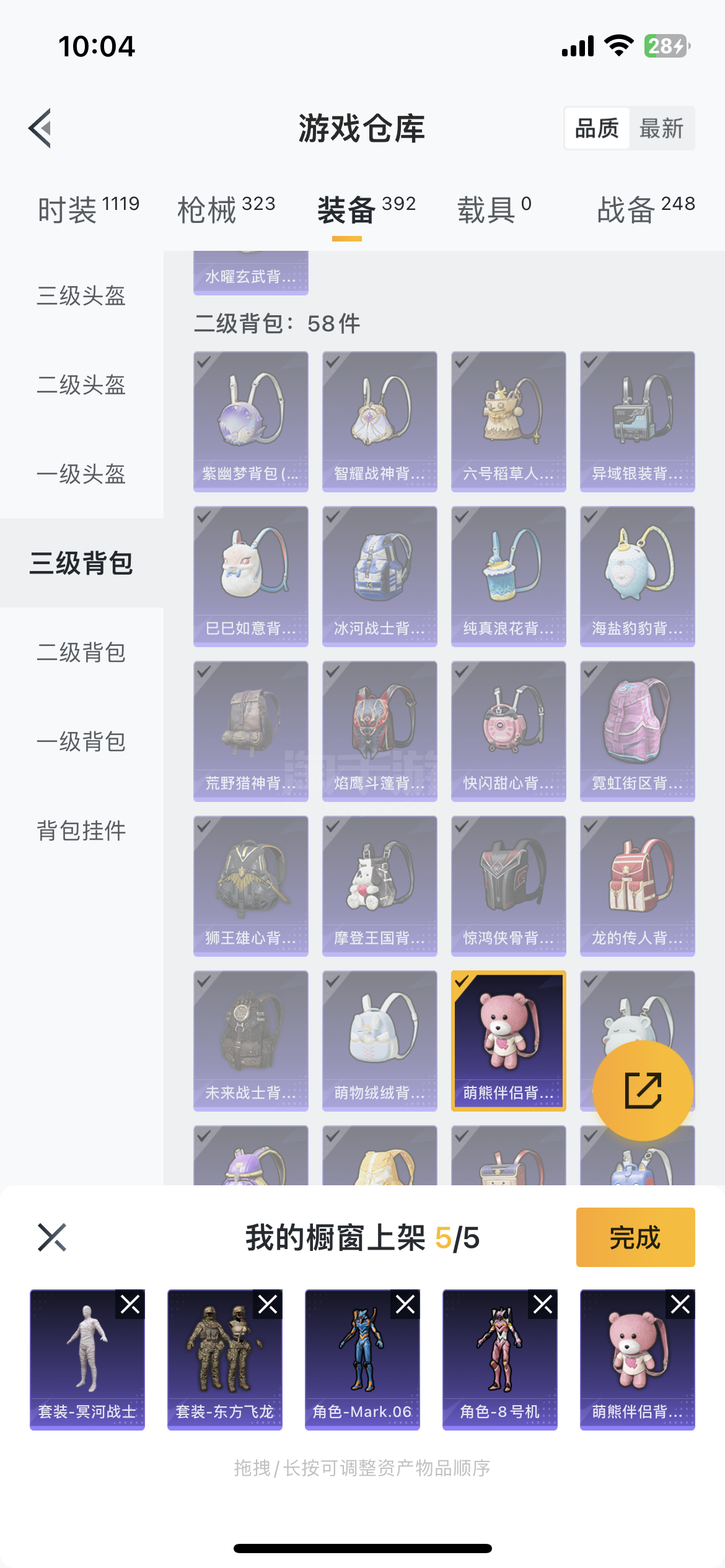Remove 套装-冥河战士 from the showcase
This screenshot has height=1568, width=725.
point(130,1304)
